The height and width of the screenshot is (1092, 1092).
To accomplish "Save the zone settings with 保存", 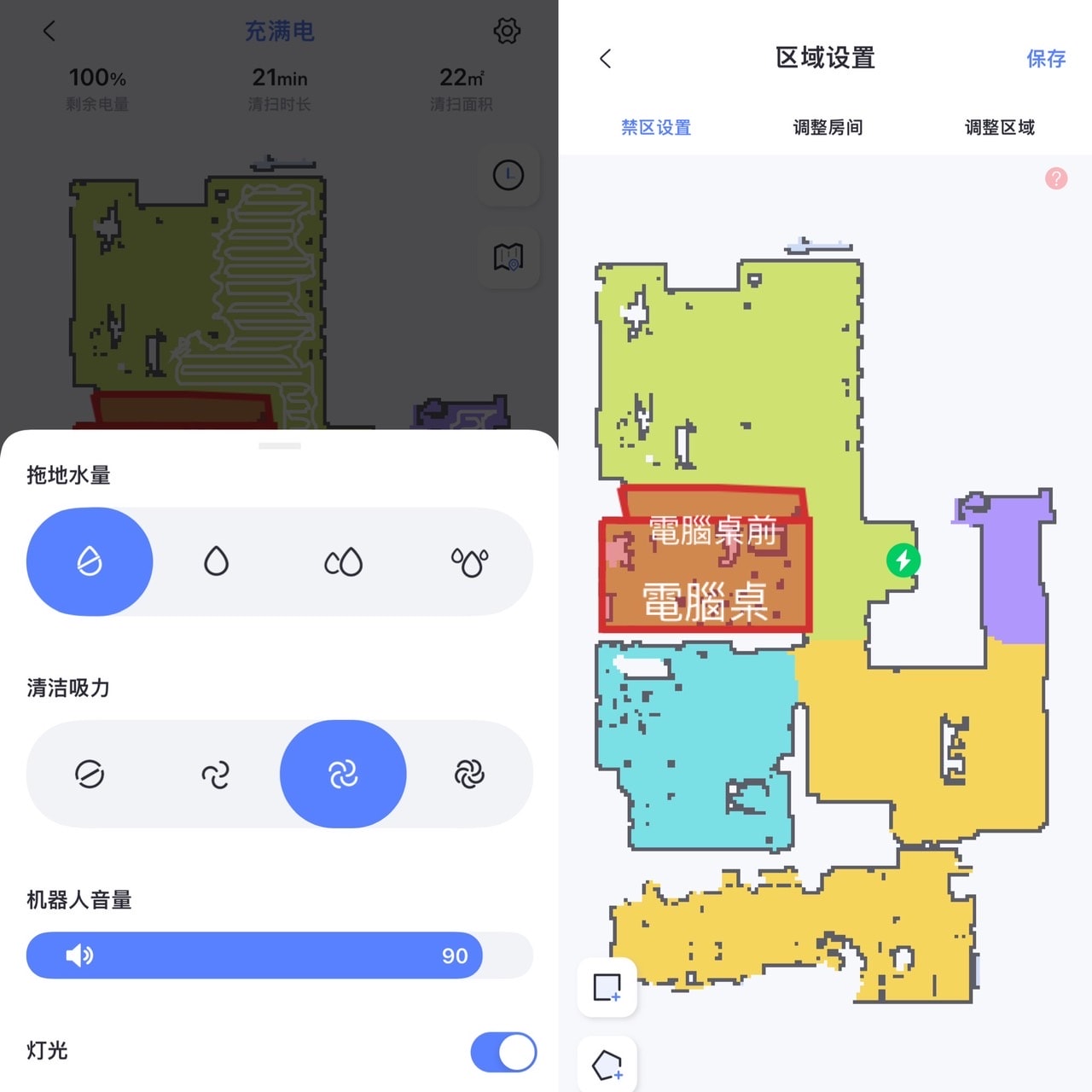I will [1045, 59].
